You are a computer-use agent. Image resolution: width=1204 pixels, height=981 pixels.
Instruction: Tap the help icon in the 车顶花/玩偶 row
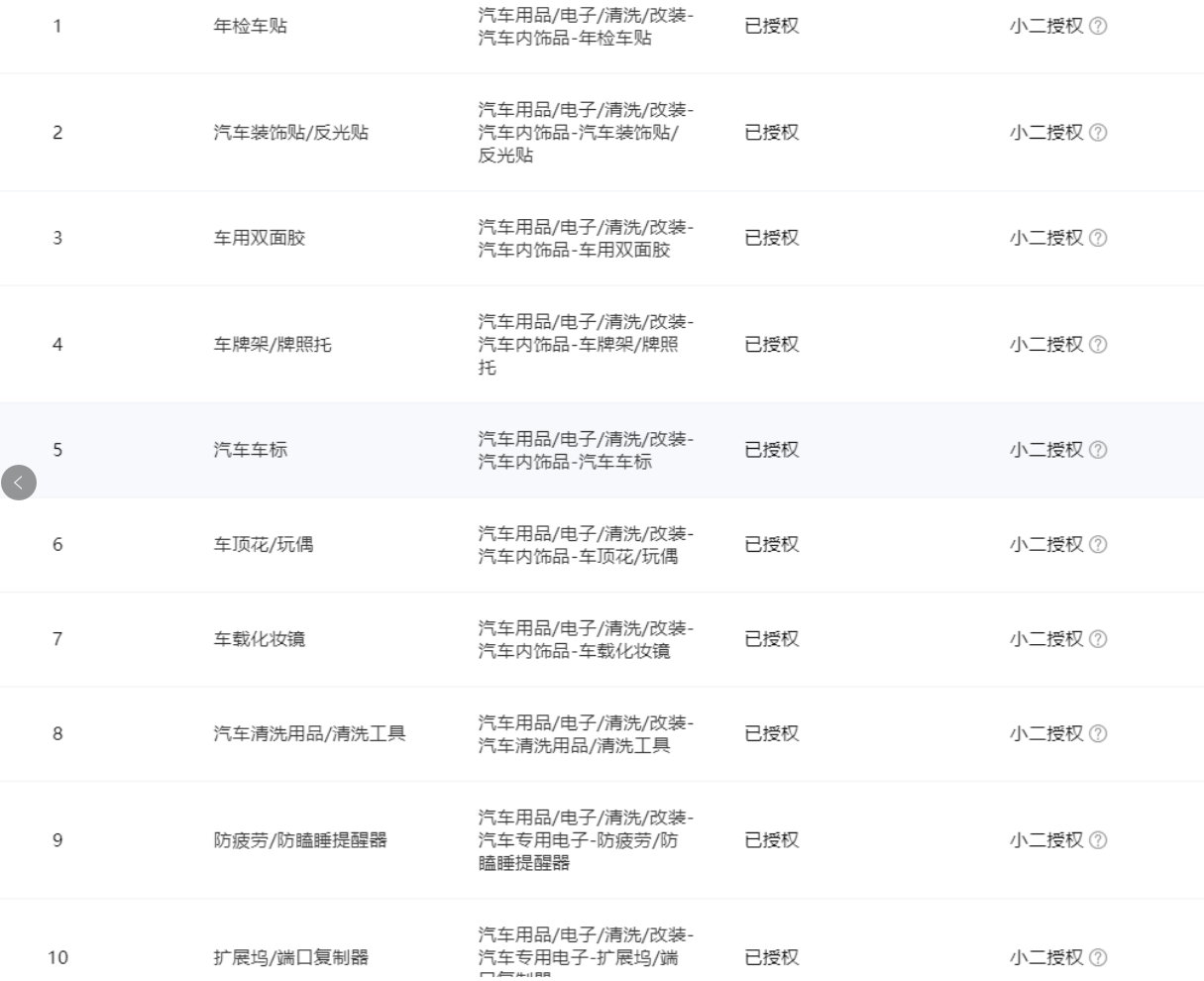click(x=1098, y=545)
